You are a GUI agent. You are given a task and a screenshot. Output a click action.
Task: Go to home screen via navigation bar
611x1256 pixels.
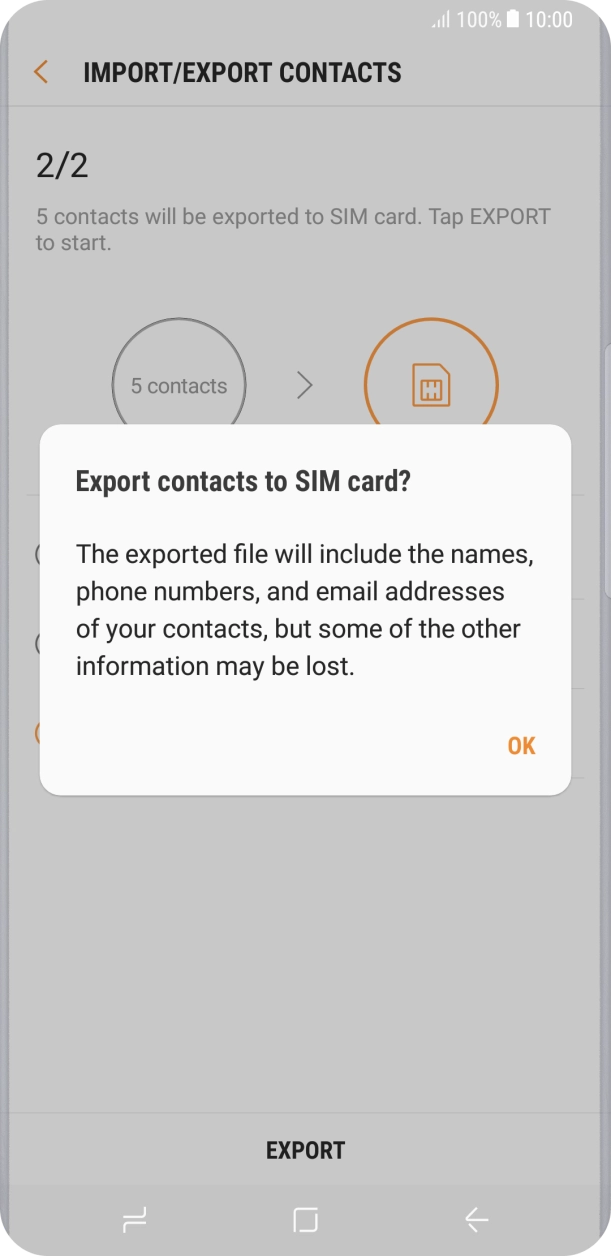point(305,1219)
